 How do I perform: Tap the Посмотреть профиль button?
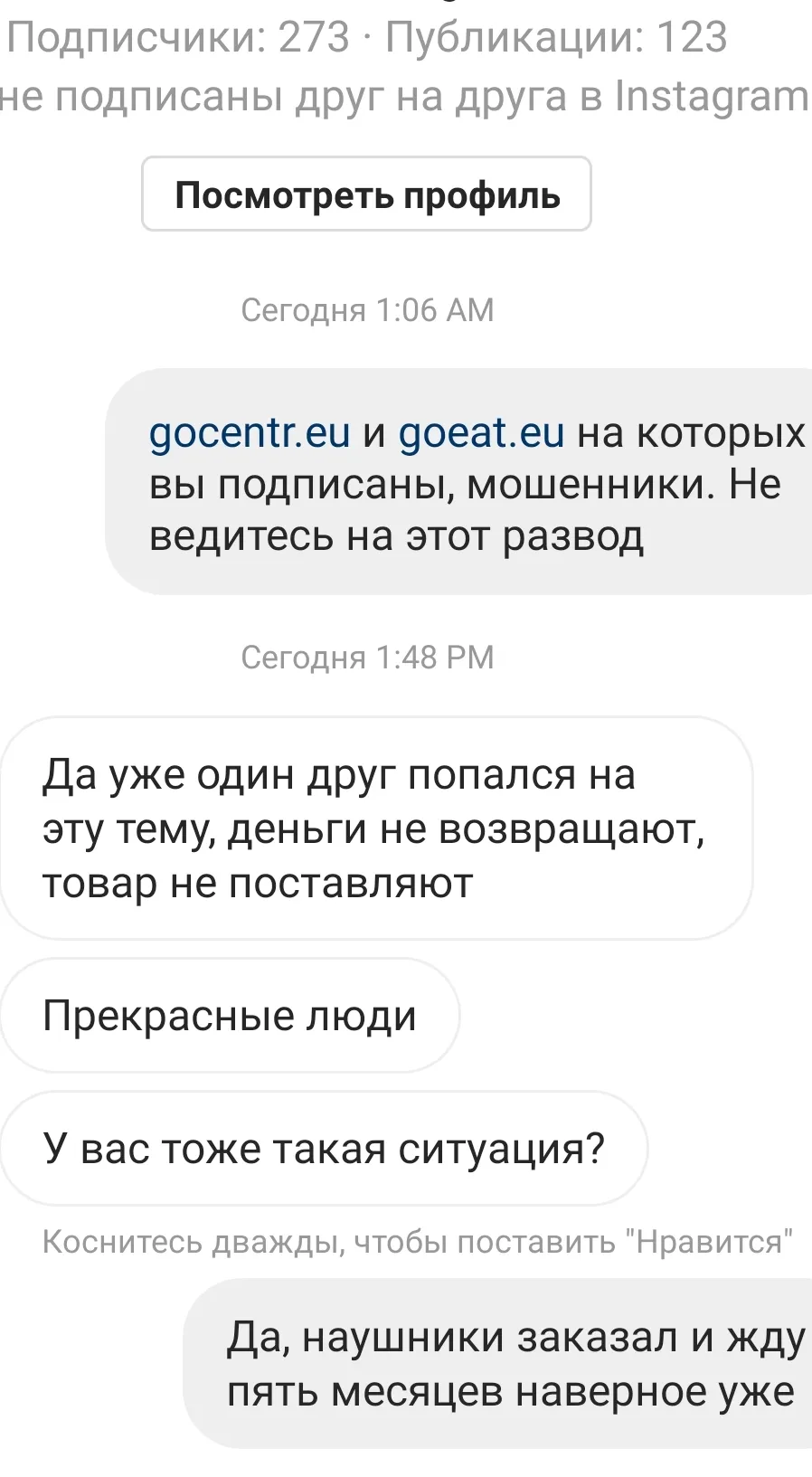tap(366, 194)
